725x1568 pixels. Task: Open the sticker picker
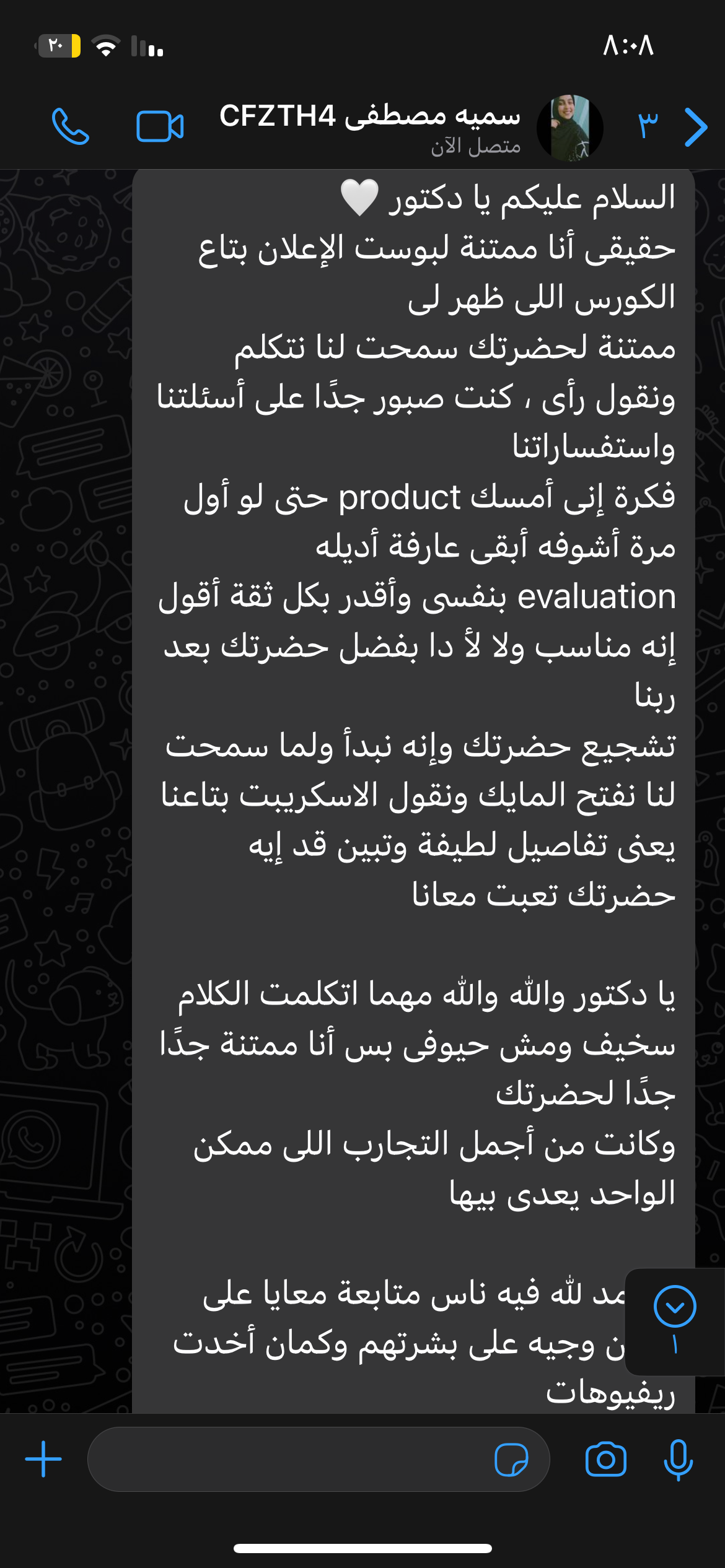[x=511, y=1460]
